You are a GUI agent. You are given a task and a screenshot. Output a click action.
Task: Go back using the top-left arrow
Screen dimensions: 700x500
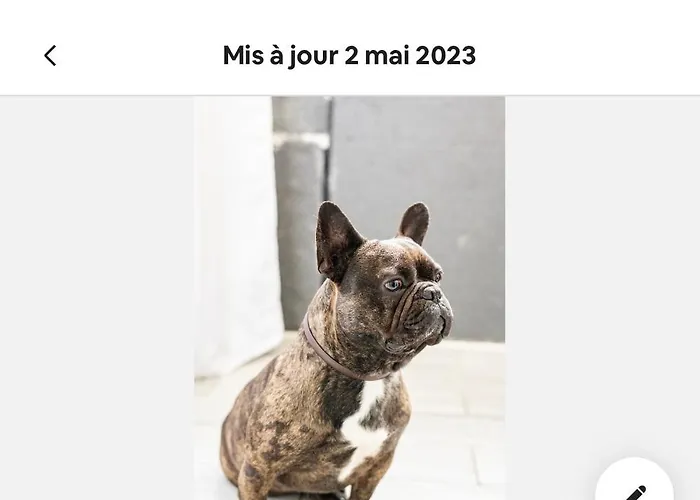pos(50,56)
